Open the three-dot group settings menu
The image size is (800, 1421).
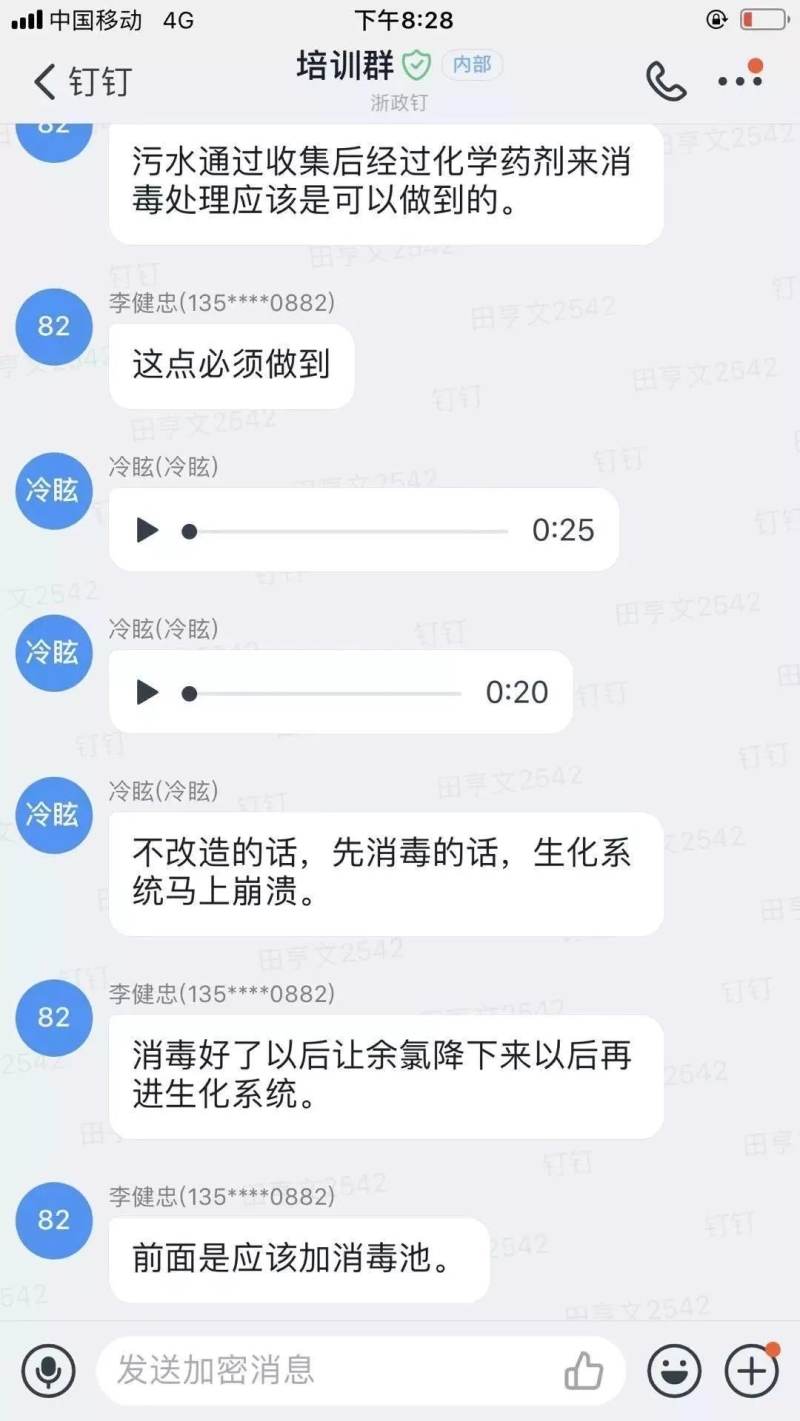[x=740, y=81]
